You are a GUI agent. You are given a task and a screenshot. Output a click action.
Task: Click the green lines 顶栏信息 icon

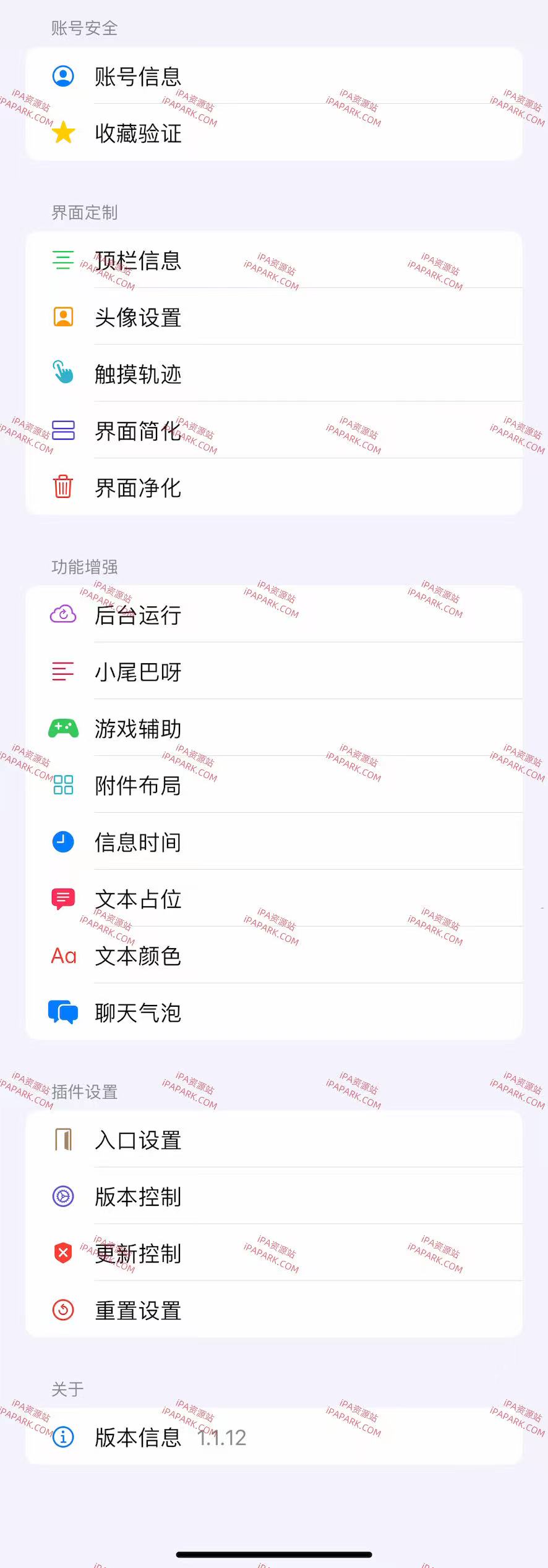click(x=63, y=260)
